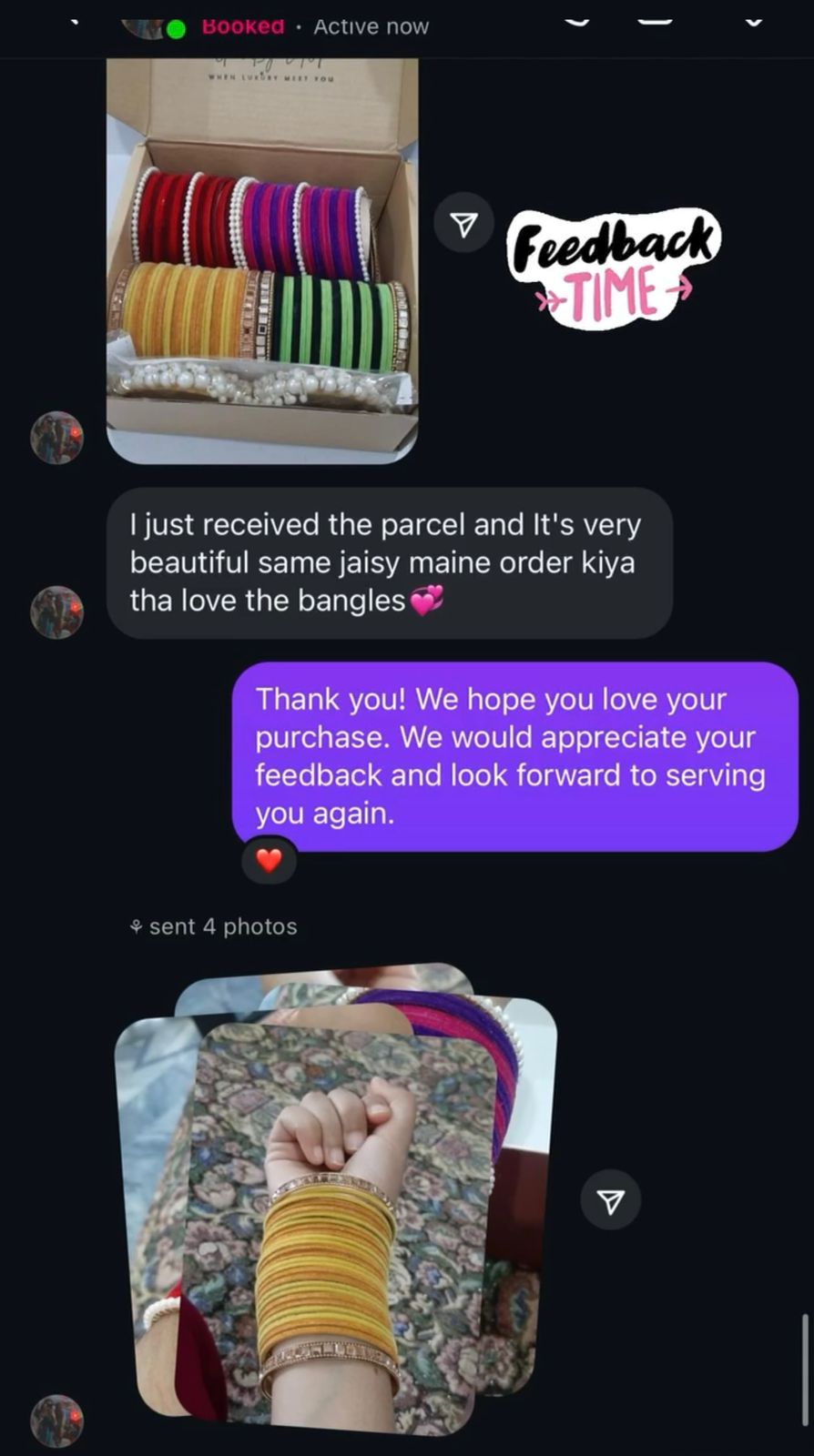The height and width of the screenshot is (1456, 814).
Task: Tap the heart reaction under the thank you message
Action: point(269,860)
